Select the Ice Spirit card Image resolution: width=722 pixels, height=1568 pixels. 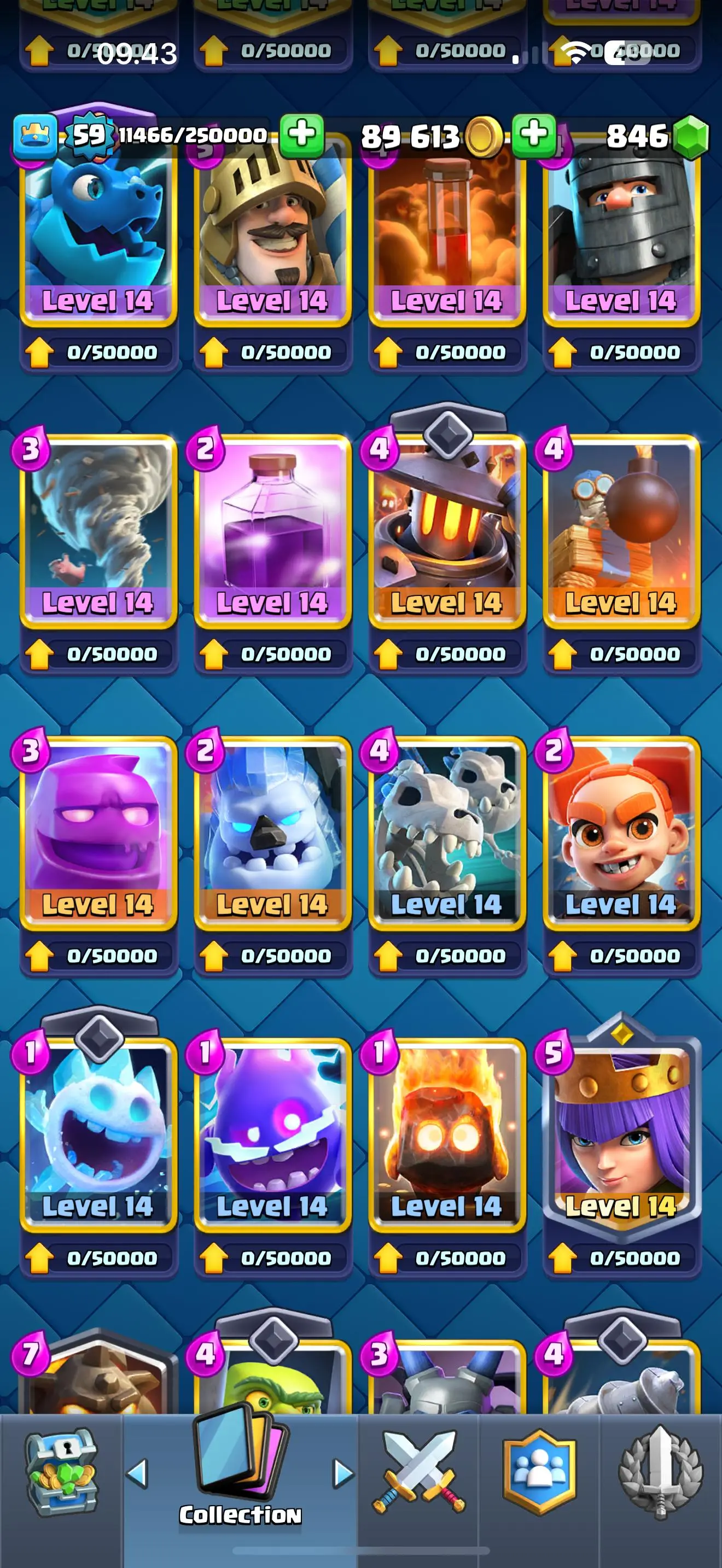98,1132
